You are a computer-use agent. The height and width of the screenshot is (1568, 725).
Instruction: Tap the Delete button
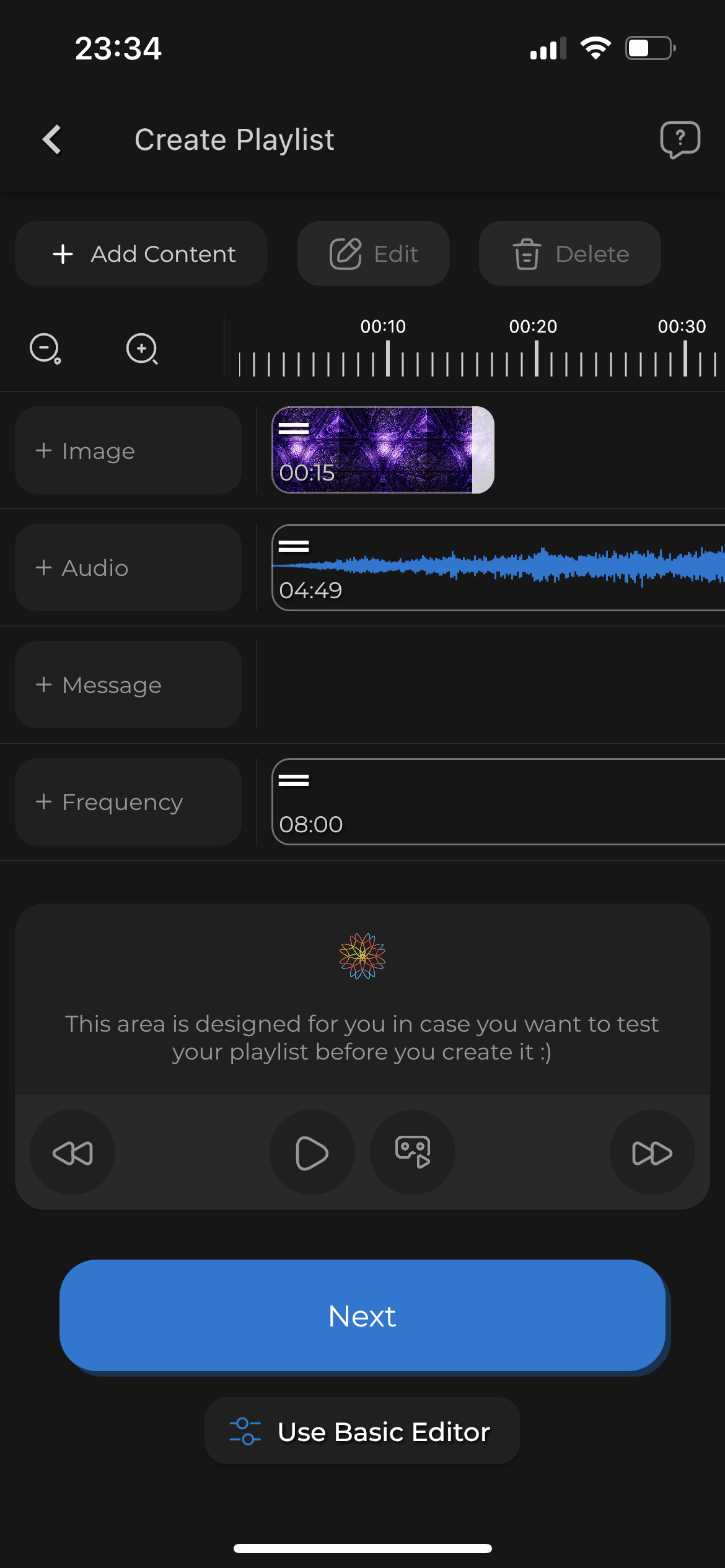pyautogui.click(x=569, y=254)
